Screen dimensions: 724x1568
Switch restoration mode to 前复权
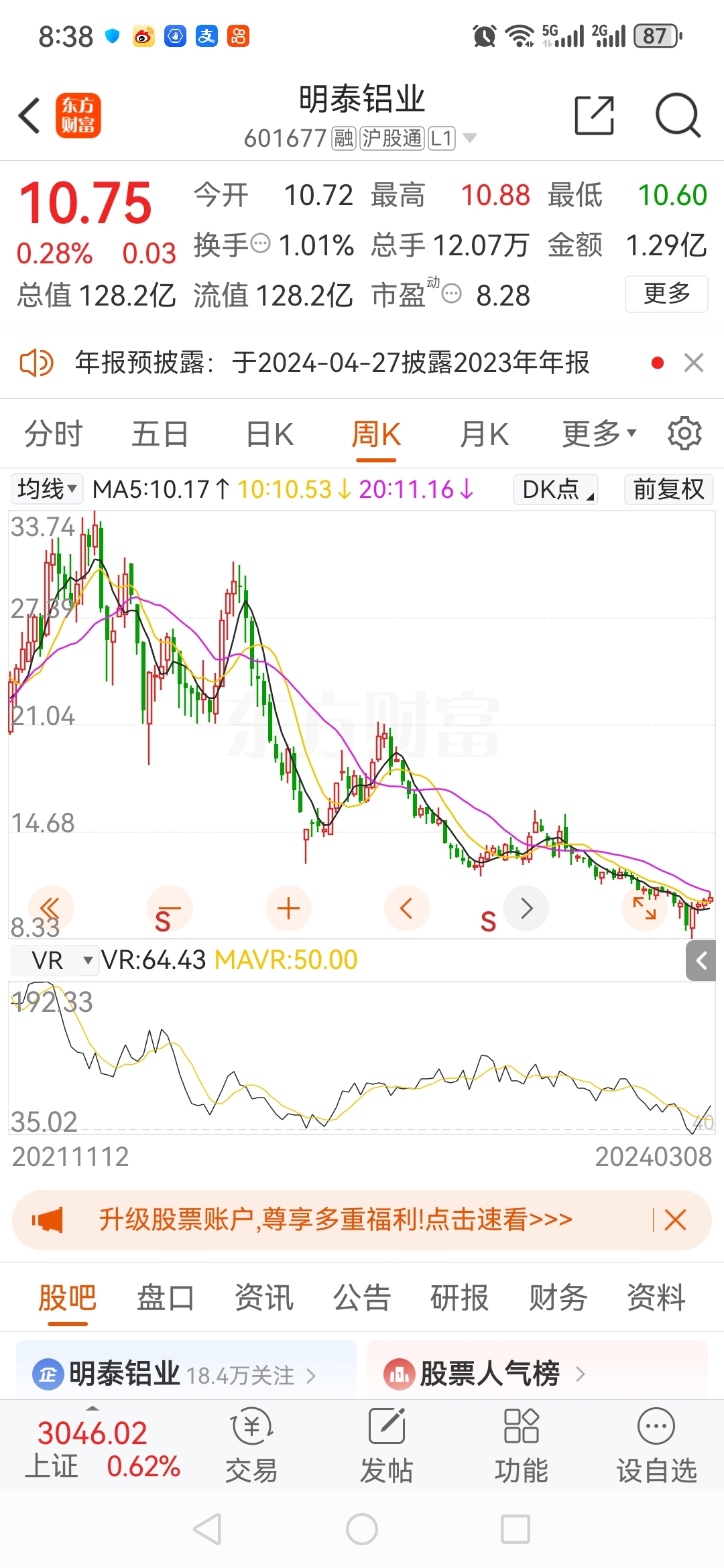coord(668,489)
